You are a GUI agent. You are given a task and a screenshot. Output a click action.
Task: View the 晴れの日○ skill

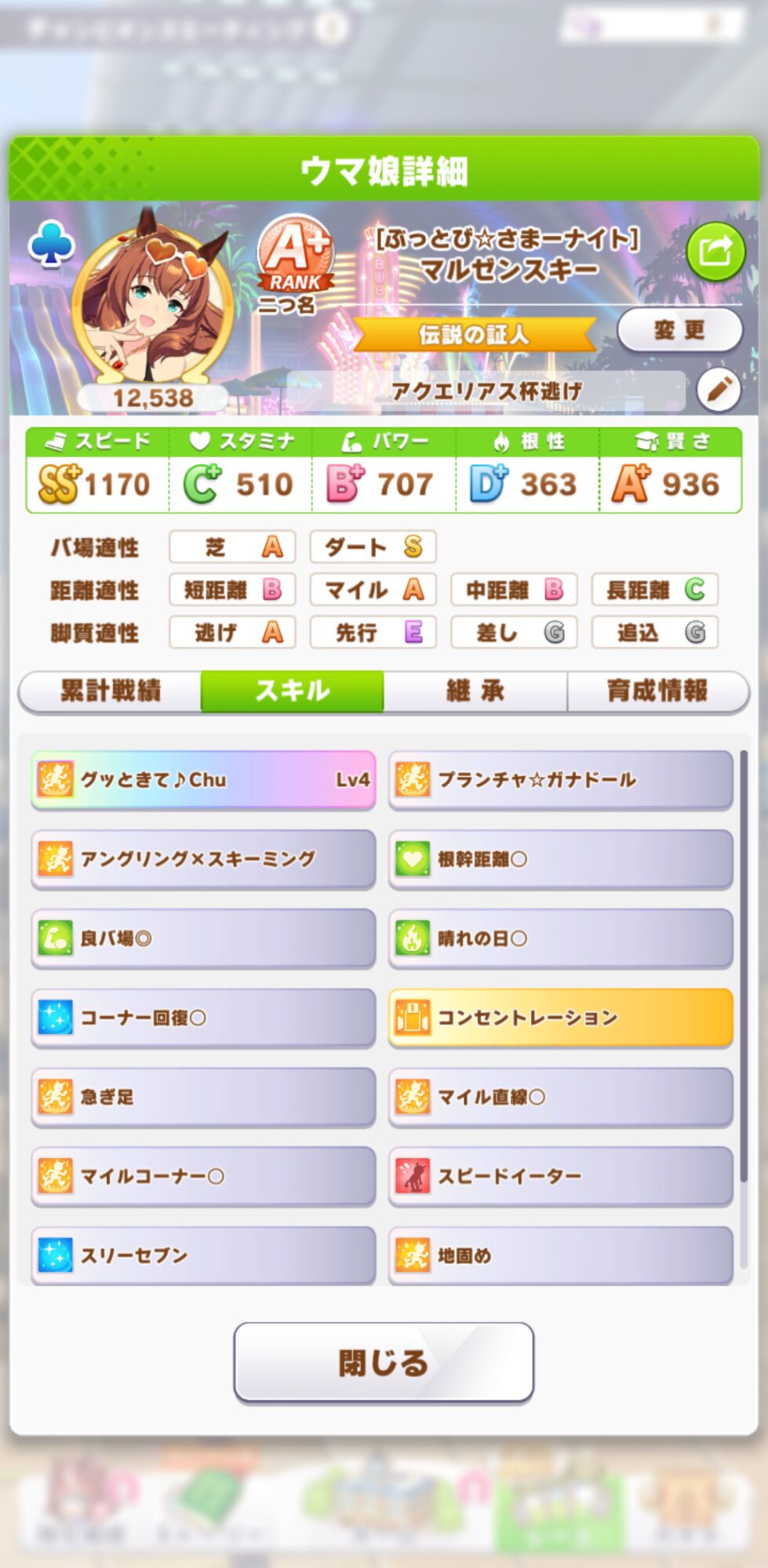[x=560, y=938]
